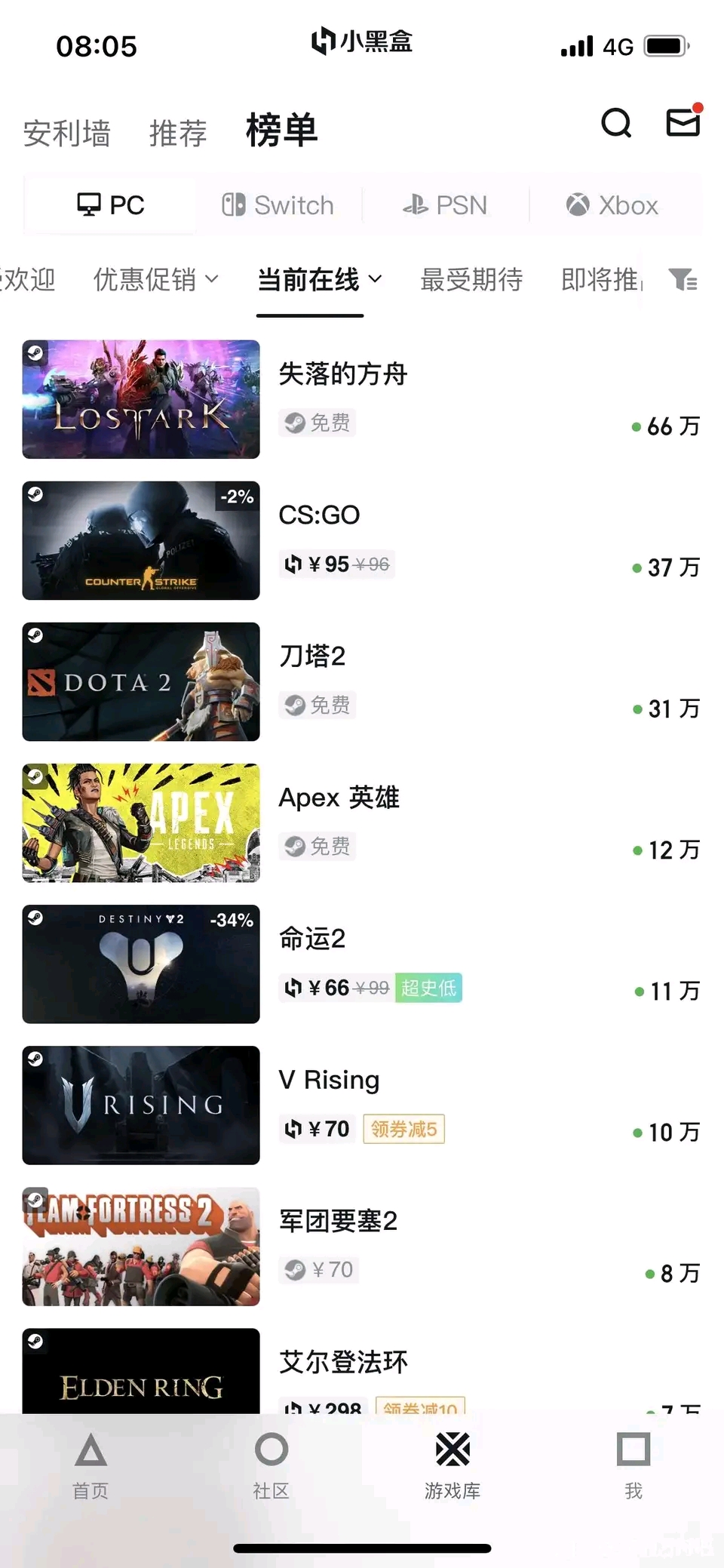Image resolution: width=724 pixels, height=1568 pixels.
Task: Open the 命运2 game entry
Action: [x=362, y=964]
